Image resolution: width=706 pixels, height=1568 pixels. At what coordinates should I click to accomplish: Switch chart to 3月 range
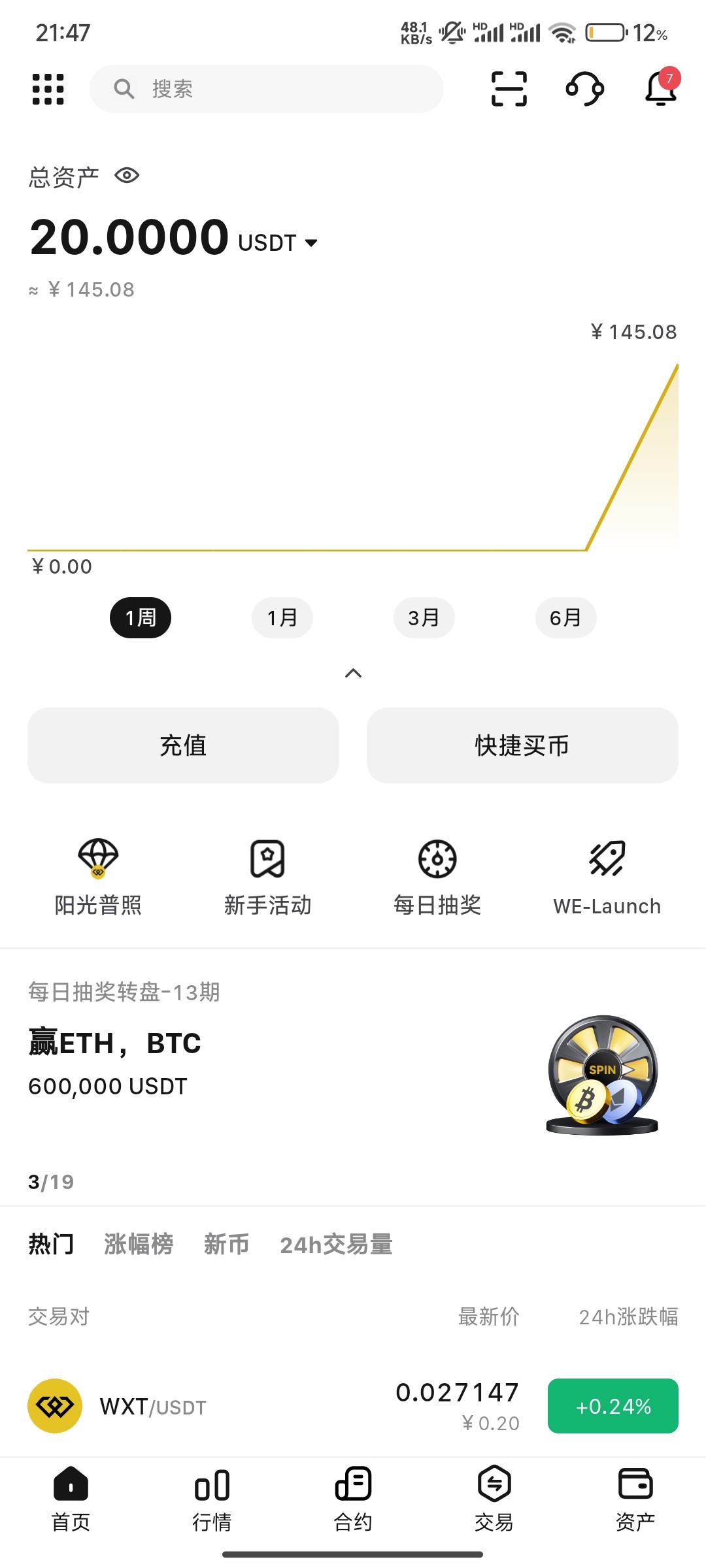[424, 617]
